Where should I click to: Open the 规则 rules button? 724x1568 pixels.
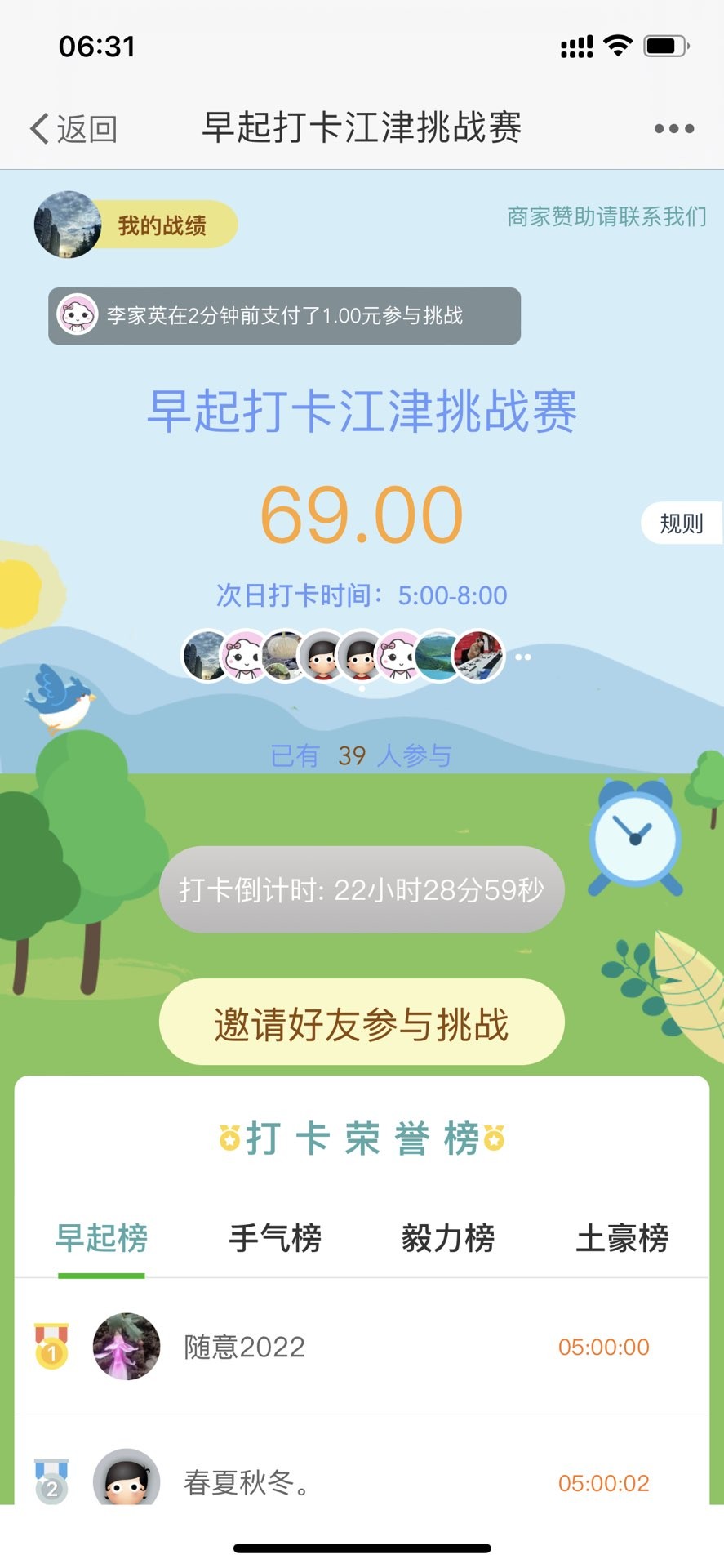click(x=681, y=523)
